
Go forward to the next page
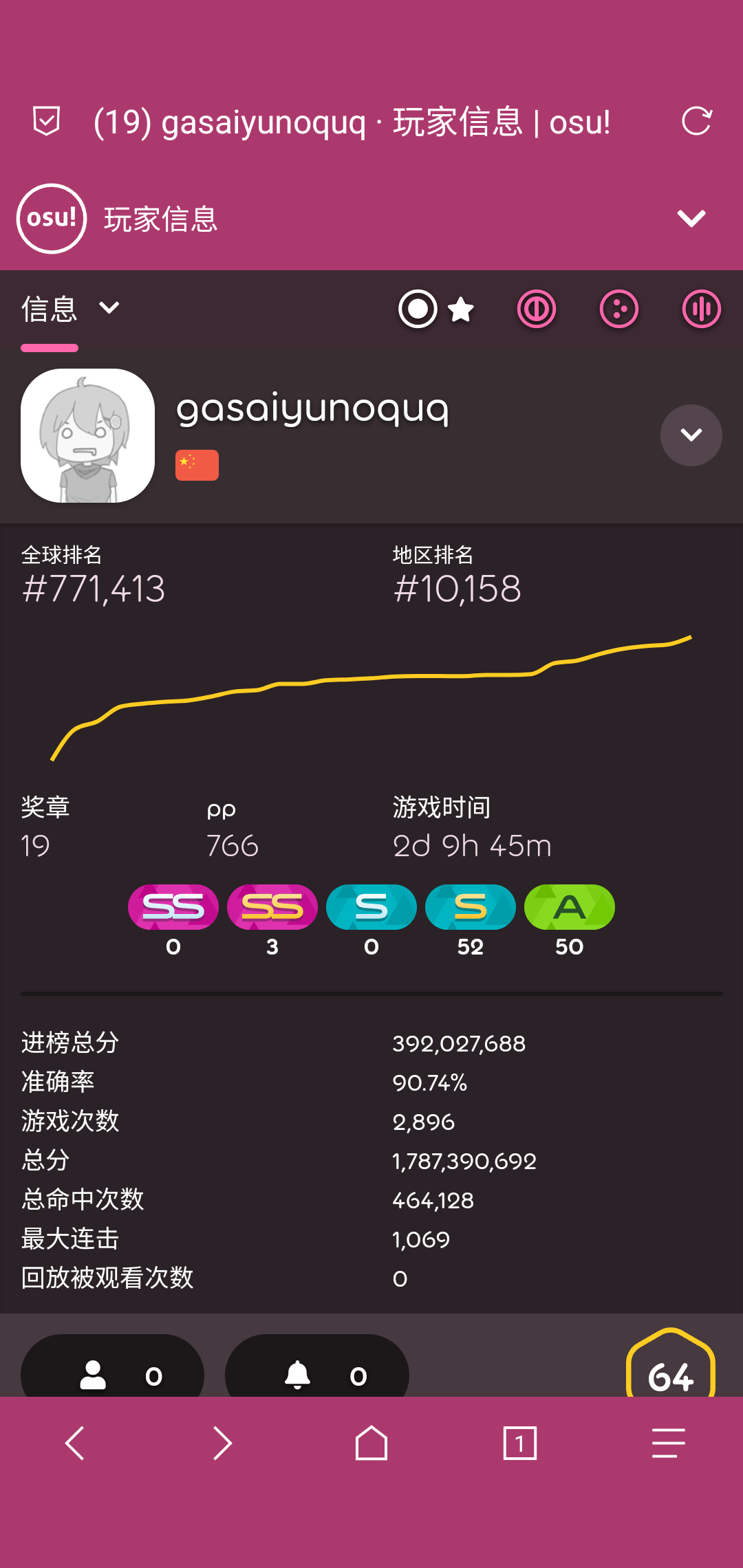[x=223, y=1443]
